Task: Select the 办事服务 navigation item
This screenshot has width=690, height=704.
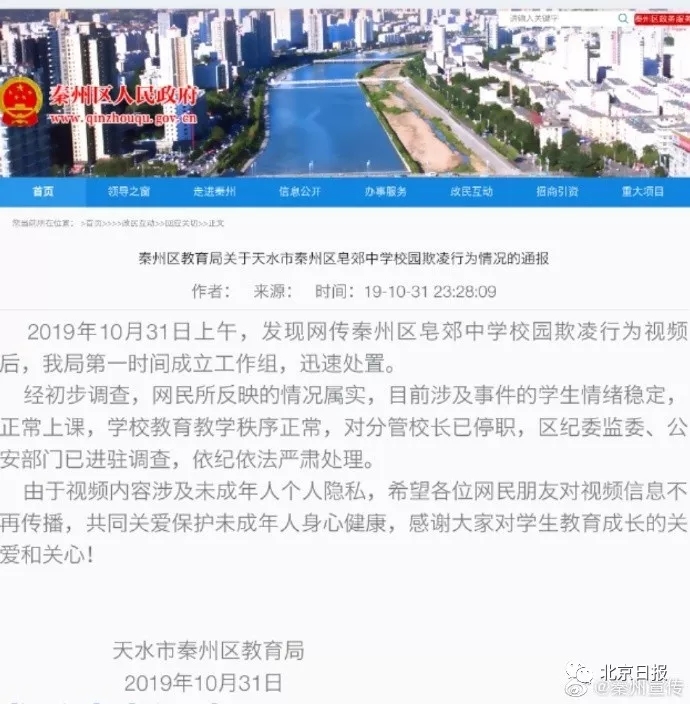Action: point(386,192)
